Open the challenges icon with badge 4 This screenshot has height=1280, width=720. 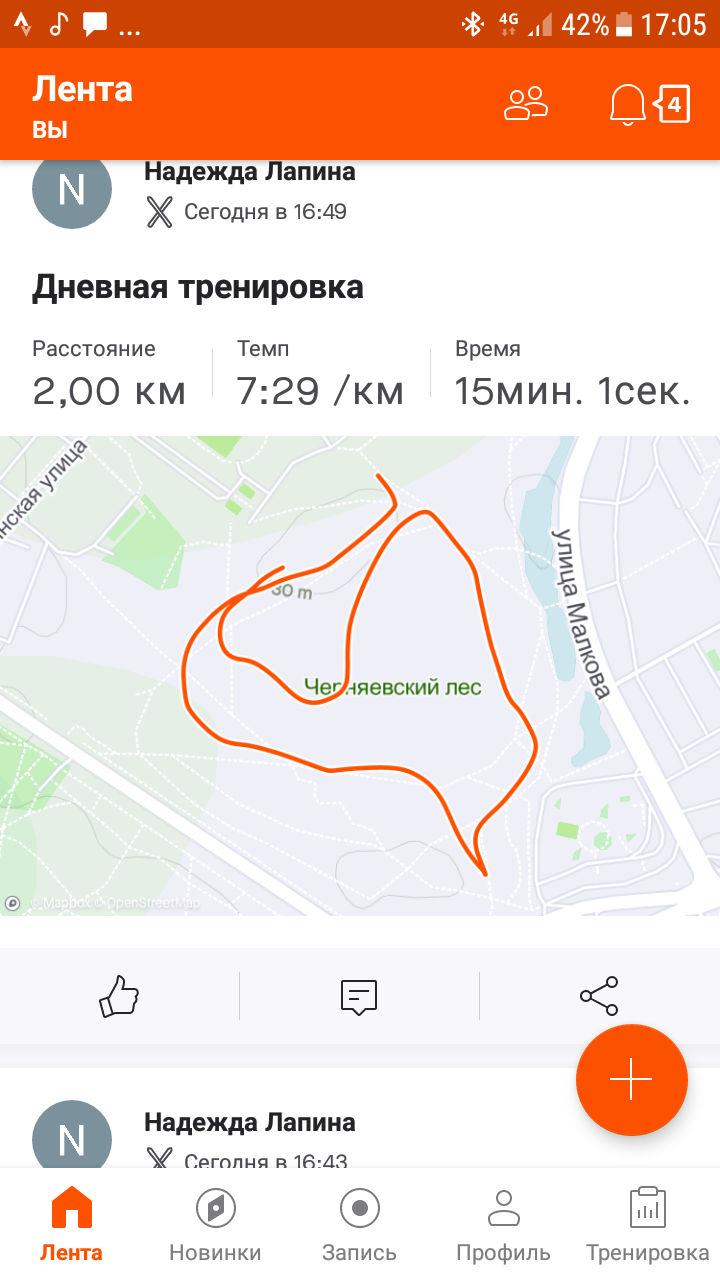[673, 104]
